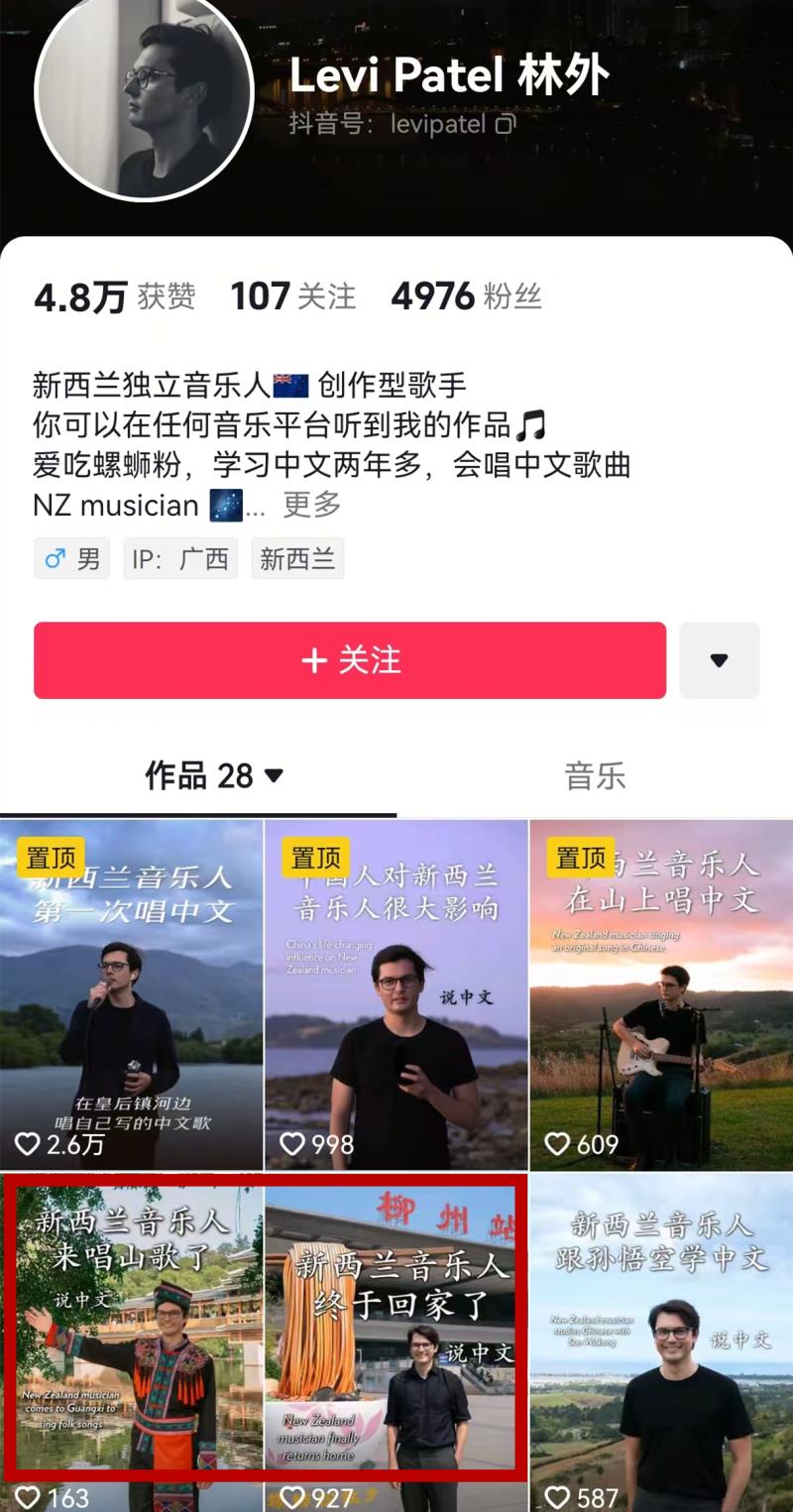Follow Levi Patel with the 关注 button
This screenshot has width=793, height=1512.
coord(349,660)
